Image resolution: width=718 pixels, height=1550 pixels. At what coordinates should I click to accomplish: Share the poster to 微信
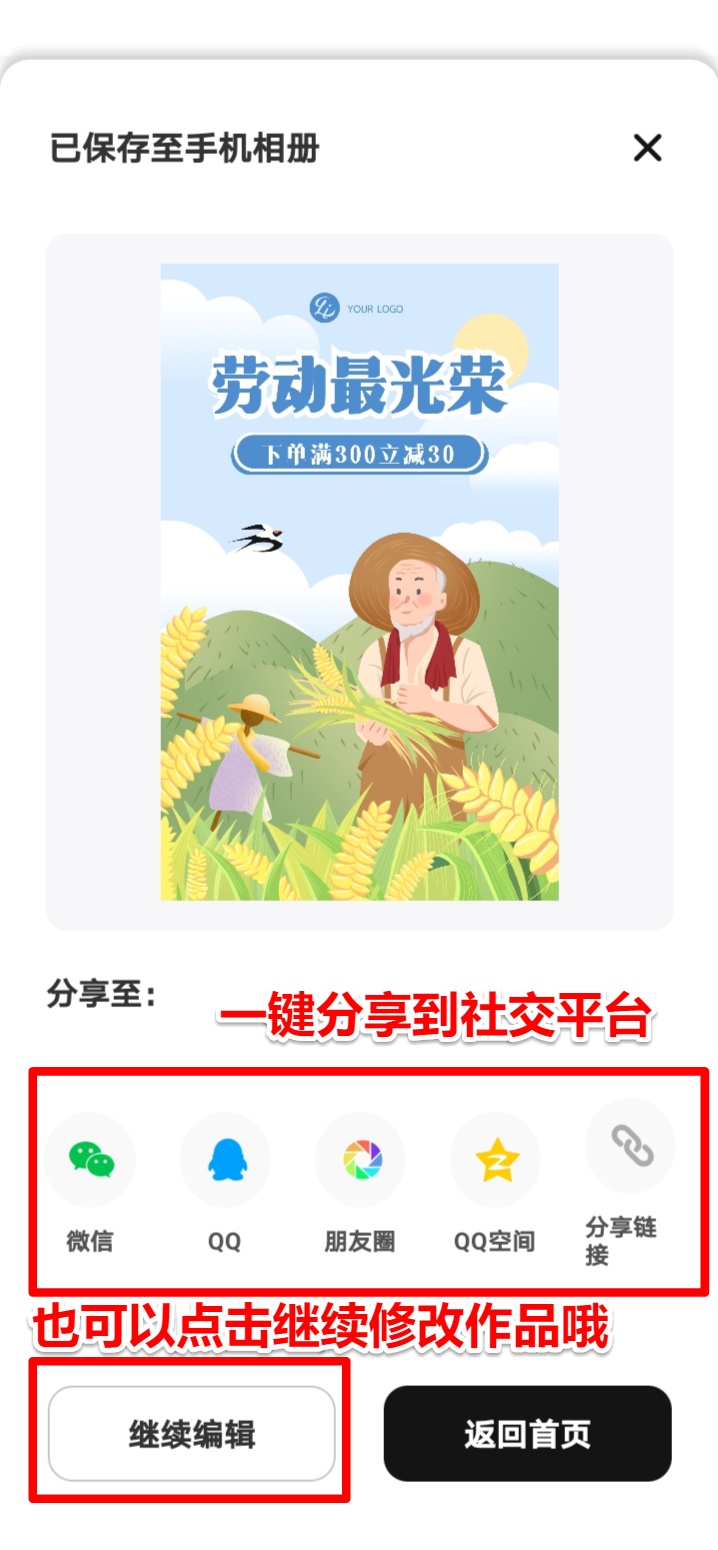[x=90, y=1159]
